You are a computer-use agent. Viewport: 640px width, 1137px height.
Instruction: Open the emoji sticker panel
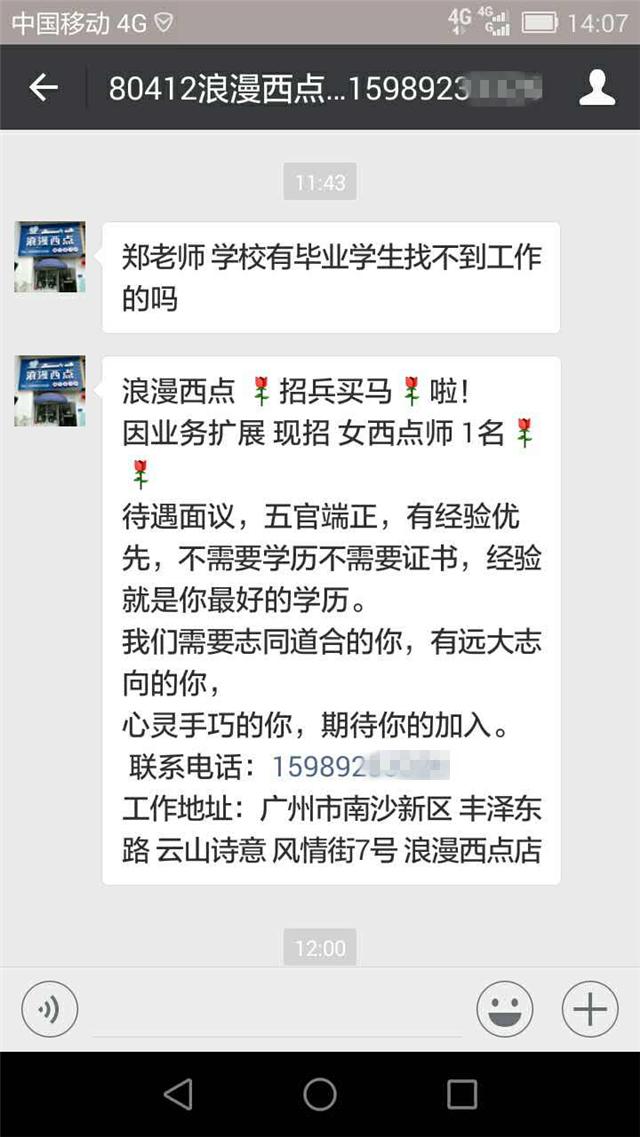click(504, 1010)
